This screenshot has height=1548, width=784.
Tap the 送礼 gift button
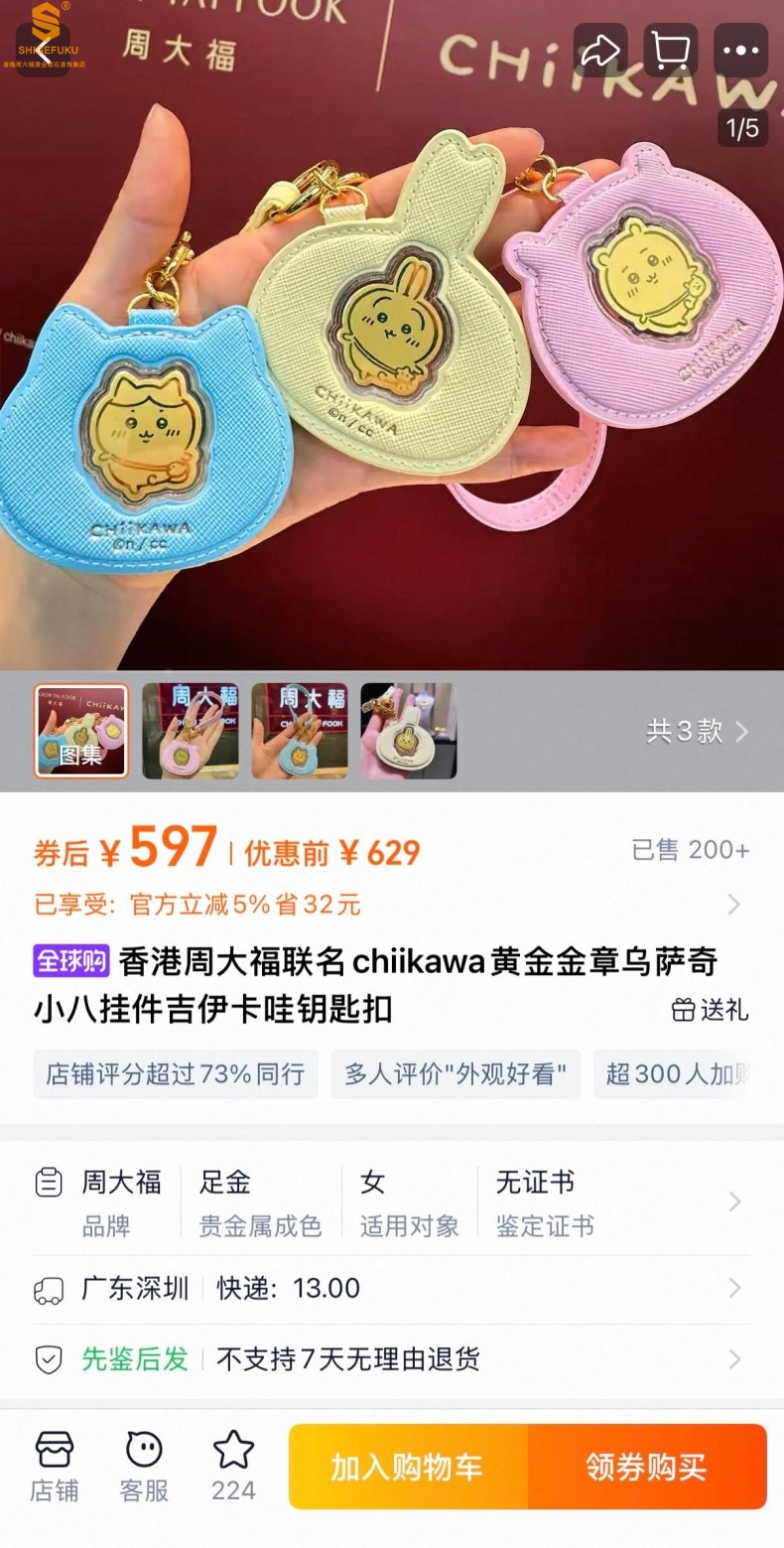pos(710,1010)
